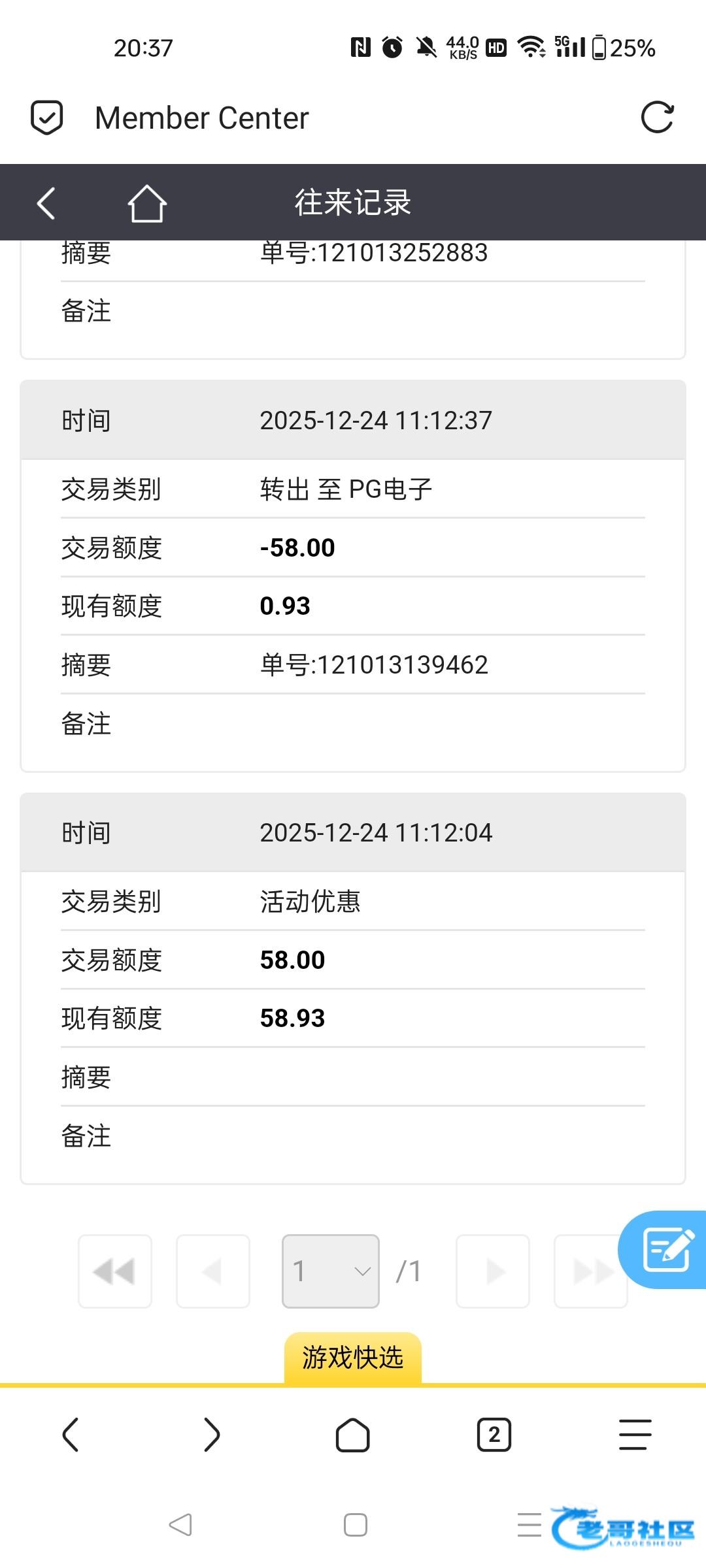This screenshot has width=706, height=1568.
Task: Jump to the first page of records
Action: (115, 1271)
